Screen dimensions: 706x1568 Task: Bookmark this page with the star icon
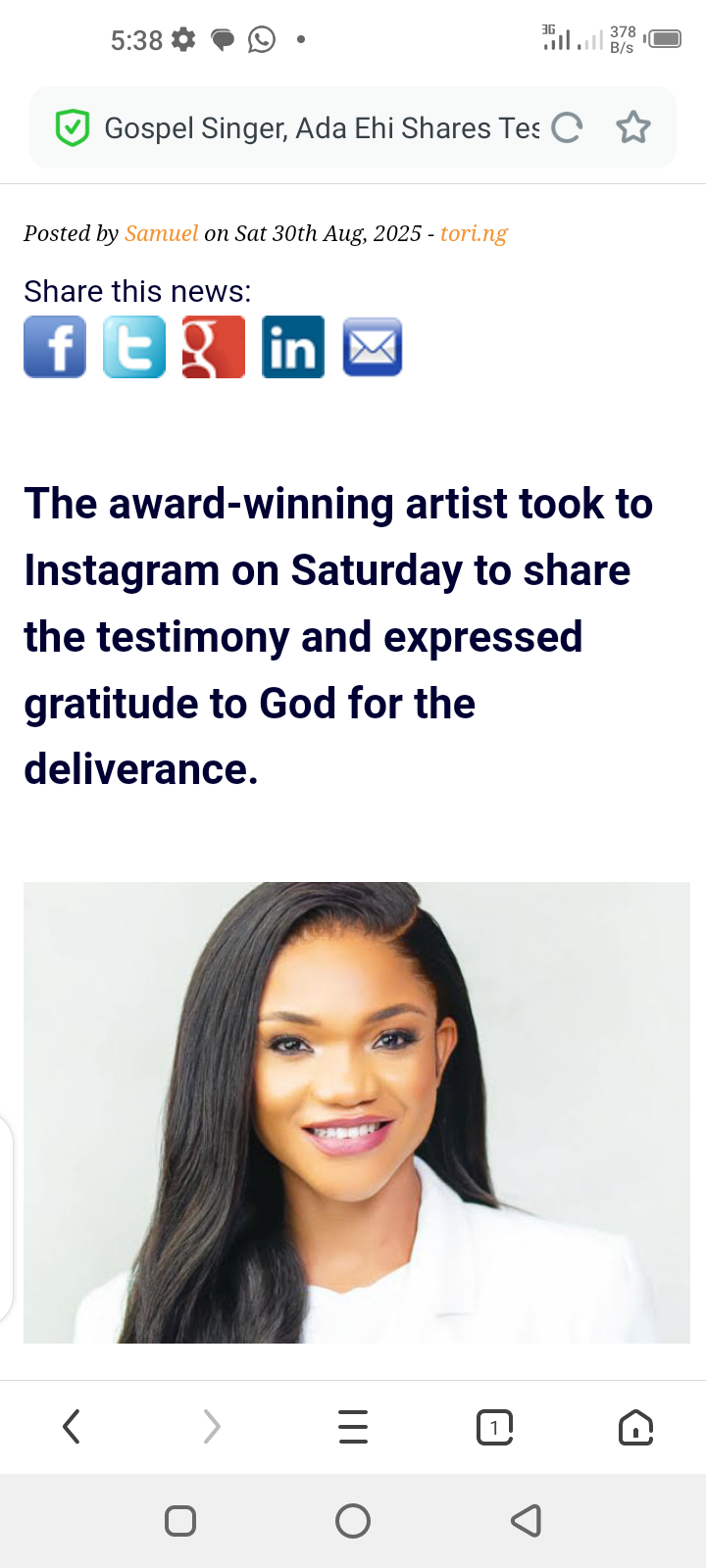pos(633,127)
